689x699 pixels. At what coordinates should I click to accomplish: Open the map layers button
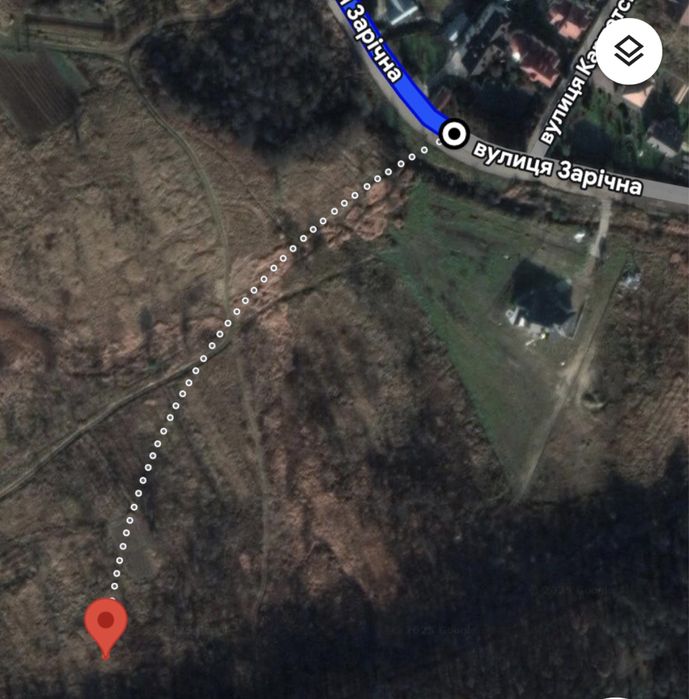(x=628, y=53)
